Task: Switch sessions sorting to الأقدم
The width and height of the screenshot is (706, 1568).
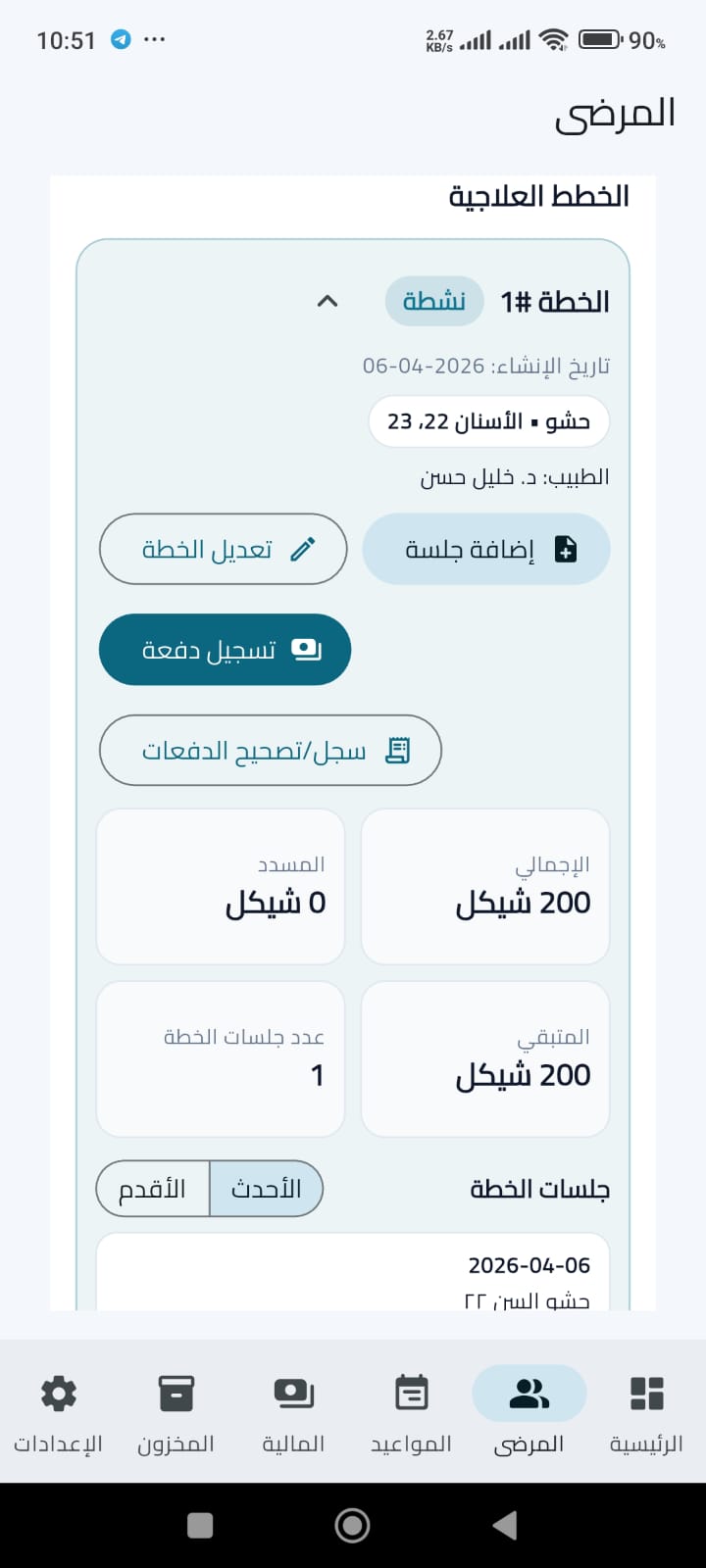Action: [154, 1189]
